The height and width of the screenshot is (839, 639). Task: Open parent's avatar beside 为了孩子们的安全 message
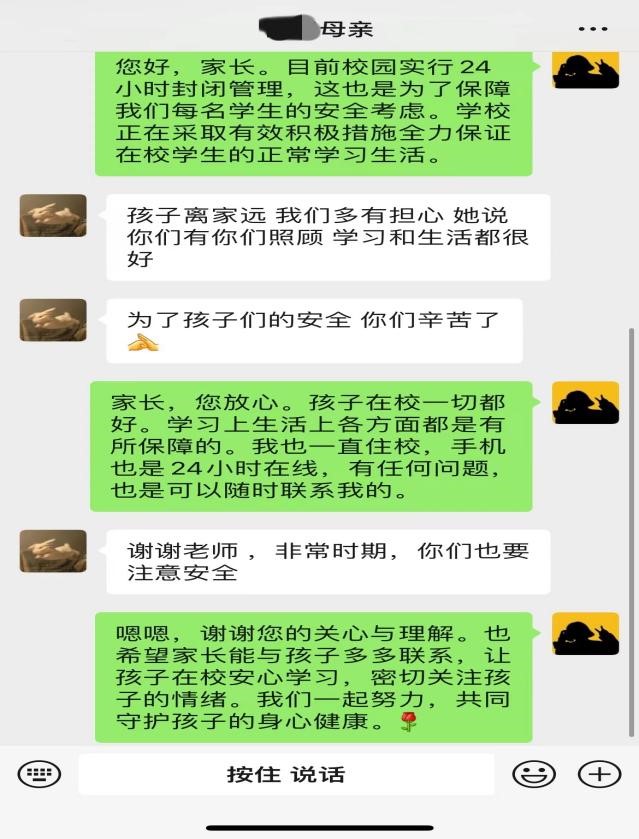point(53,320)
